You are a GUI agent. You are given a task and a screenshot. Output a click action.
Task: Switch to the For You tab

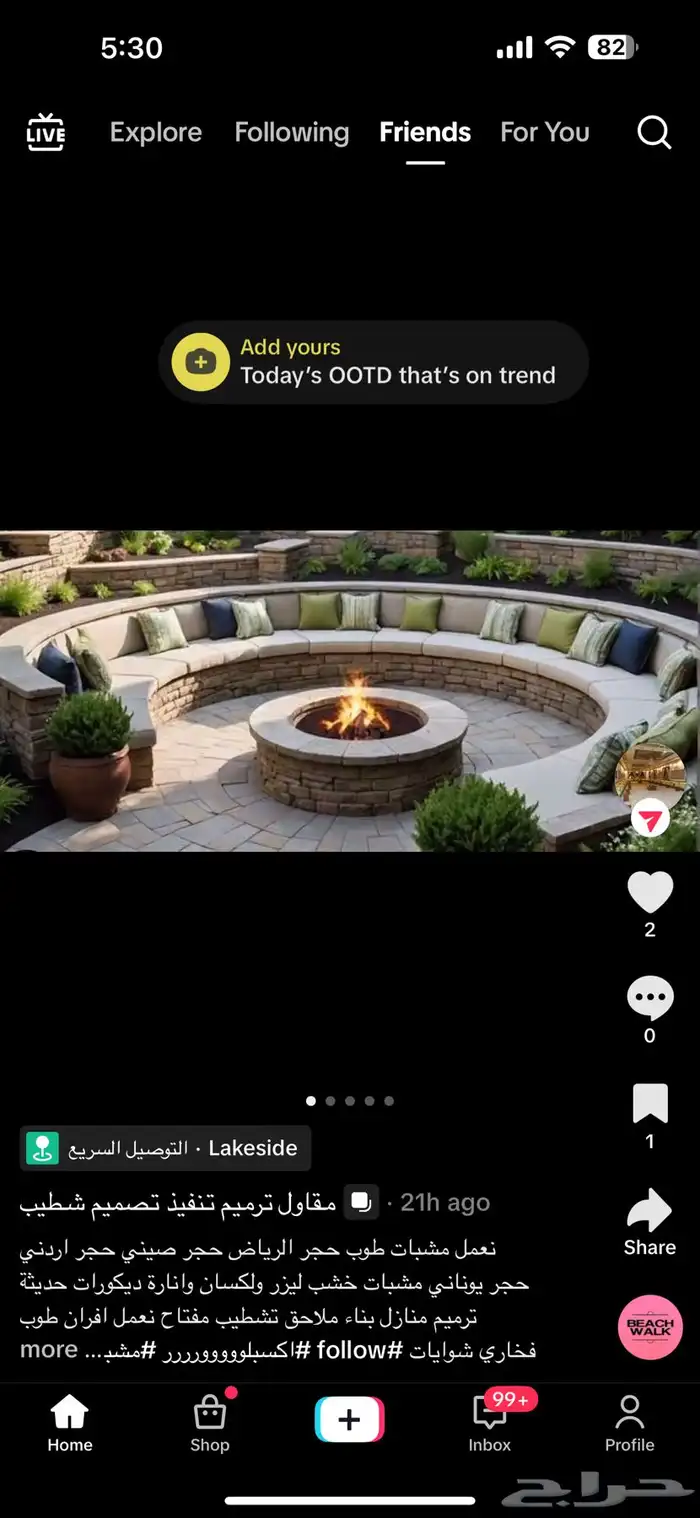point(545,133)
